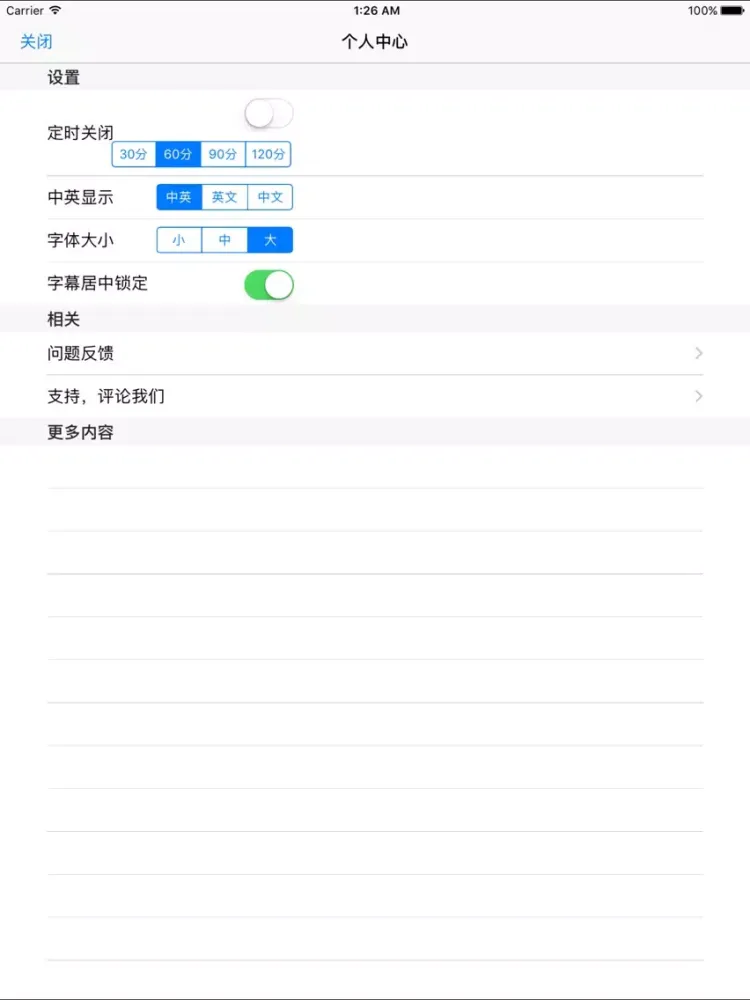Tap 关闭 to close the page
Viewport: 750px width, 1000px height.
[36, 42]
